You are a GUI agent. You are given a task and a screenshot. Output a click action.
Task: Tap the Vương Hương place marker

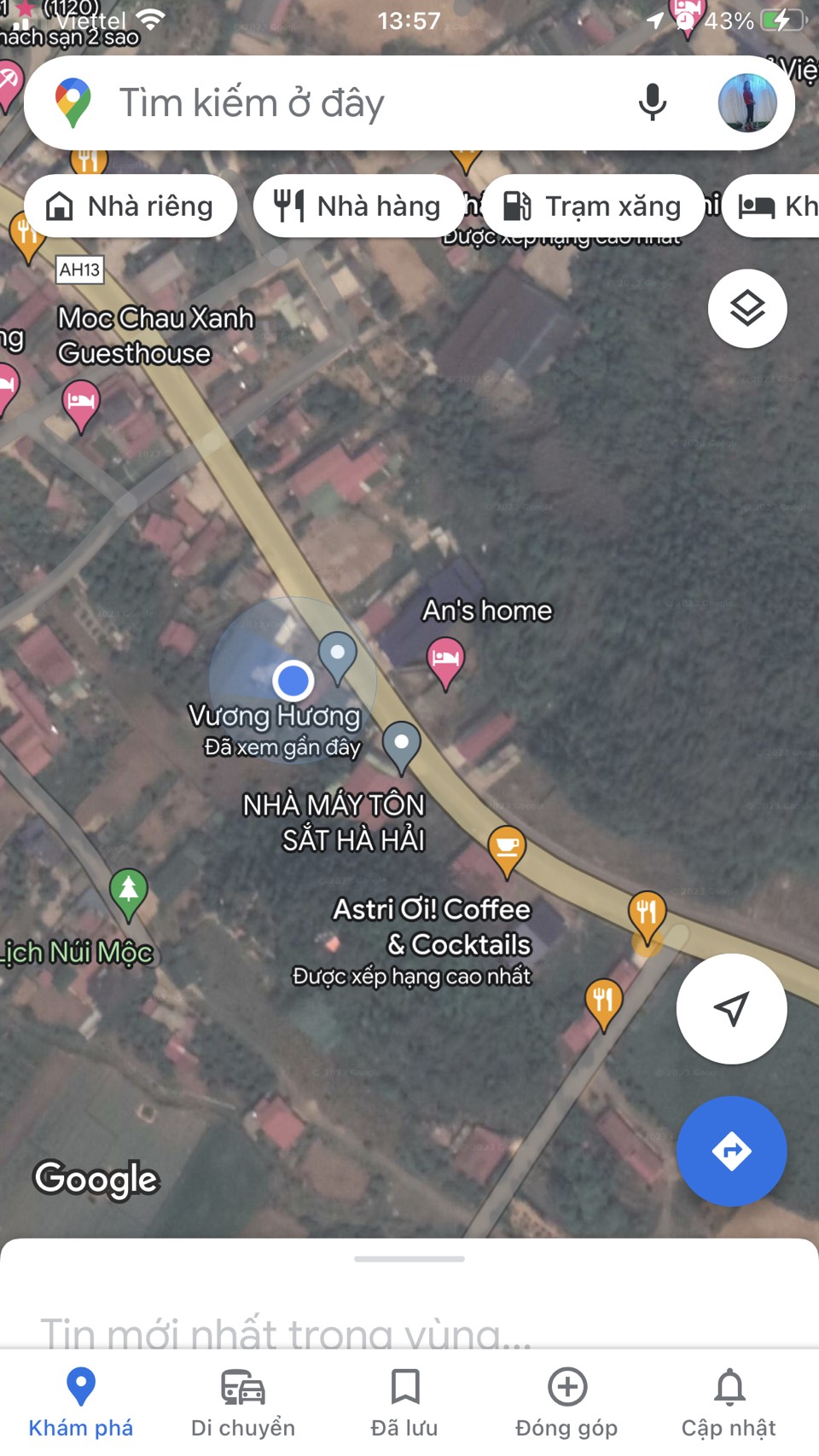[338, 654]
